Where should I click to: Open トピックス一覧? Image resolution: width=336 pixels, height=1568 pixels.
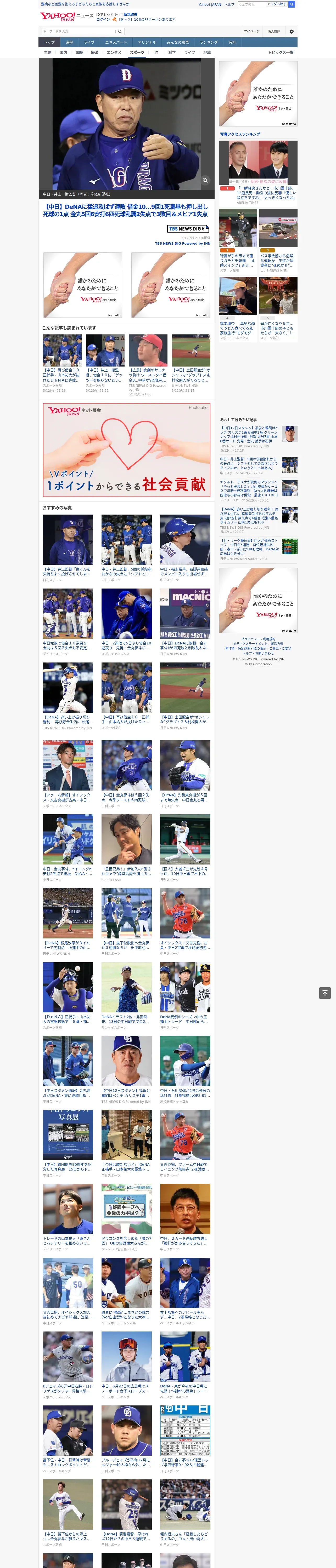pos(281,52)
